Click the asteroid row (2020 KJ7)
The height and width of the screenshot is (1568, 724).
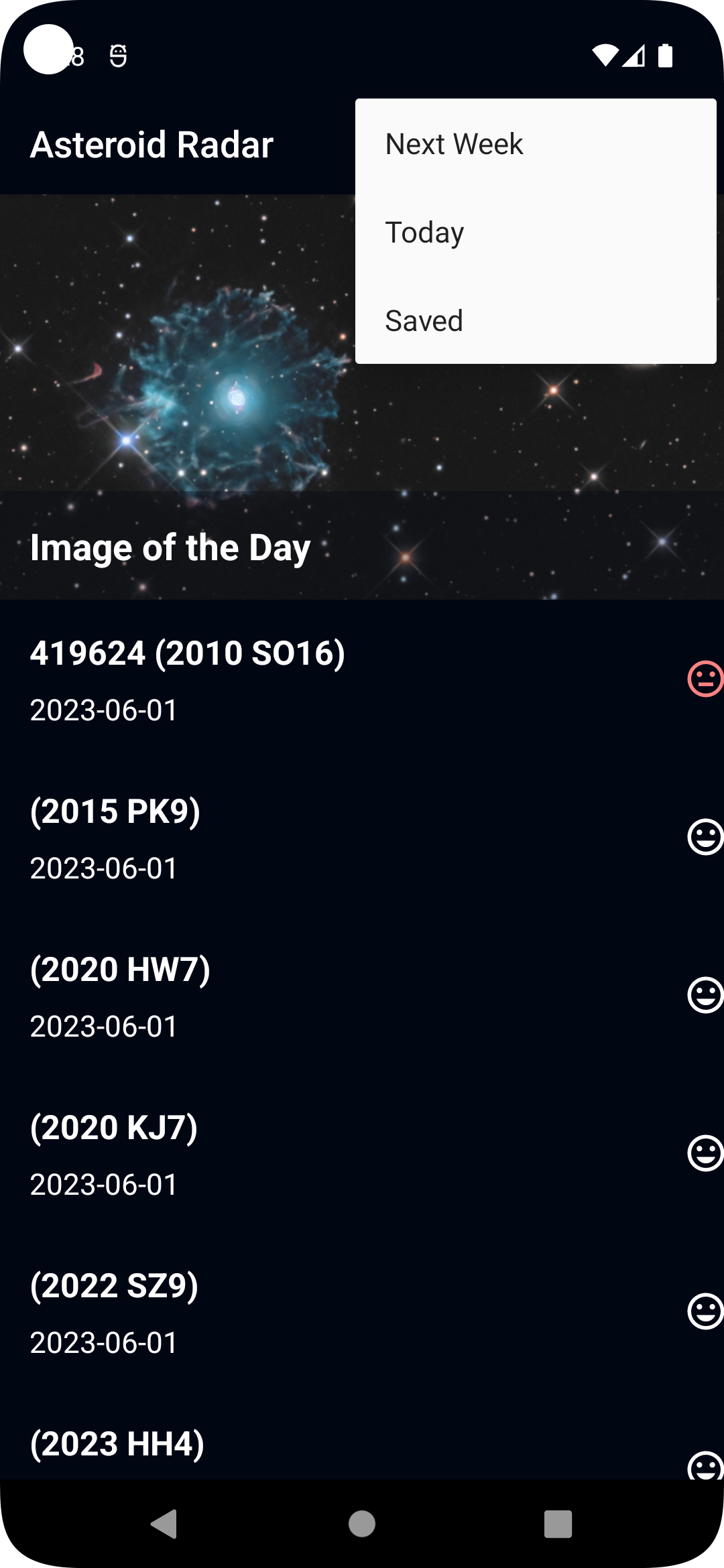tap(268, 1153)
